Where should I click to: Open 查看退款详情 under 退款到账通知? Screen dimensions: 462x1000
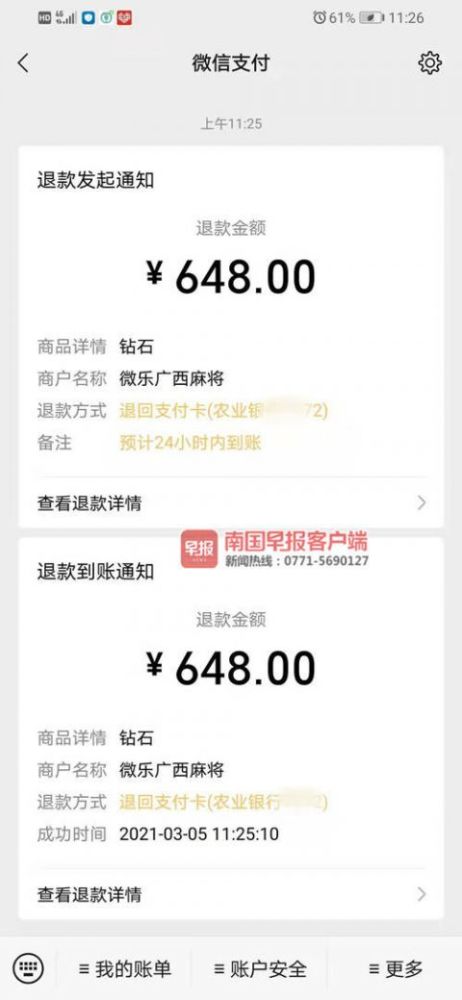click(231, 894)
